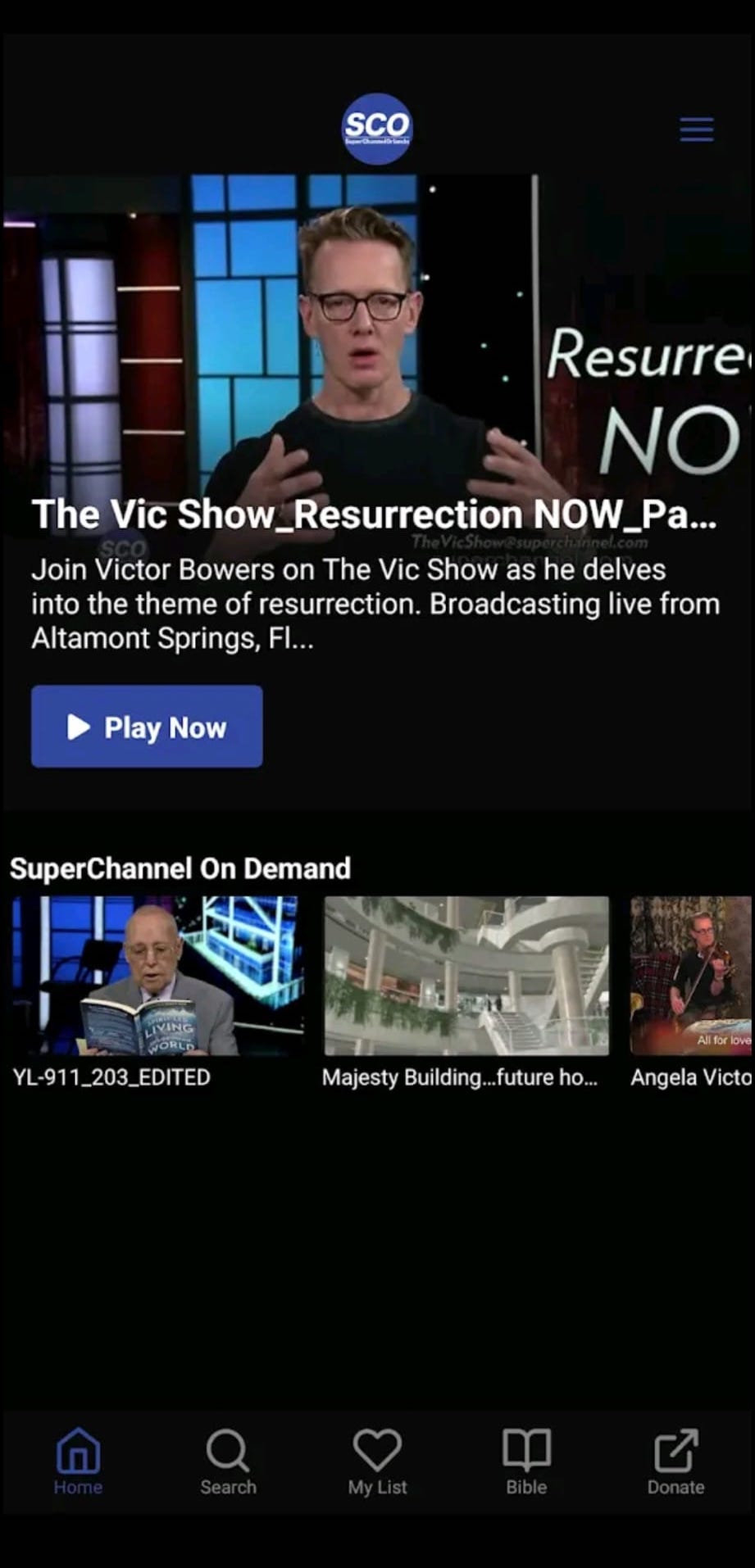The width and height of the screenshot is (755, 1568).
Task: Tap the Play Now button
Action: 147,727
